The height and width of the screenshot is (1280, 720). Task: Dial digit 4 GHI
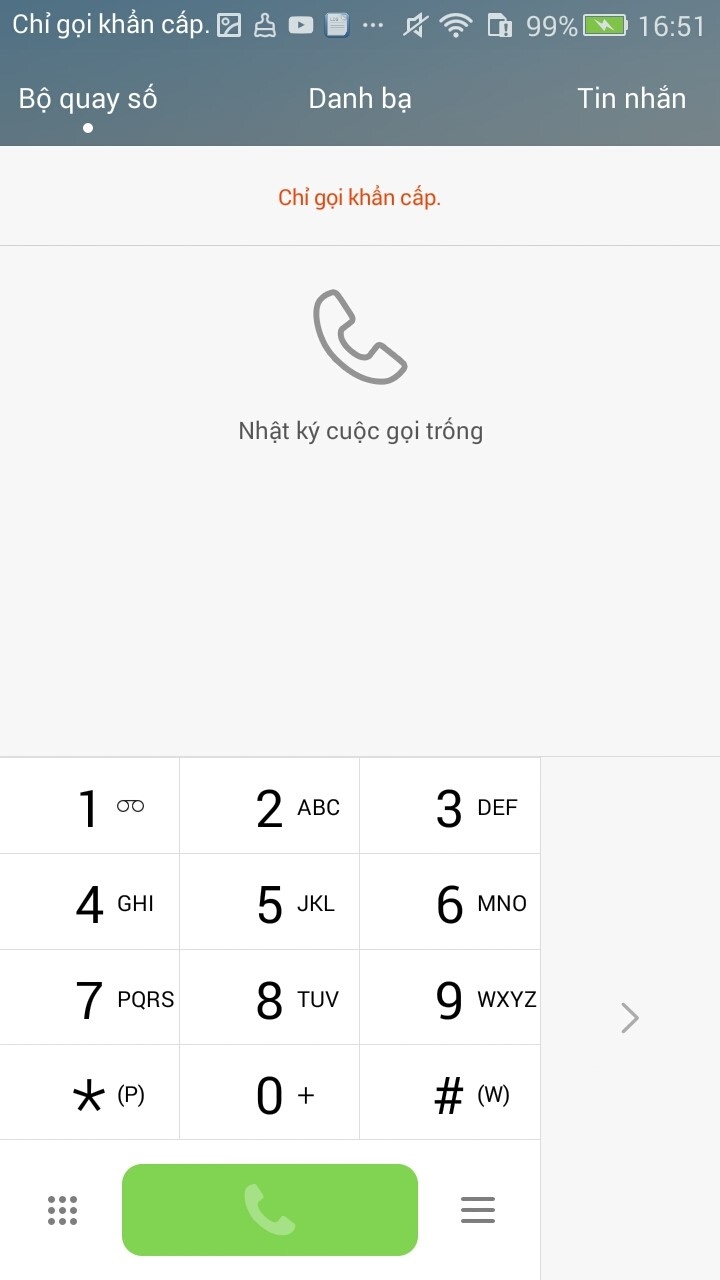pyautogui.click(x=90, y=902)
